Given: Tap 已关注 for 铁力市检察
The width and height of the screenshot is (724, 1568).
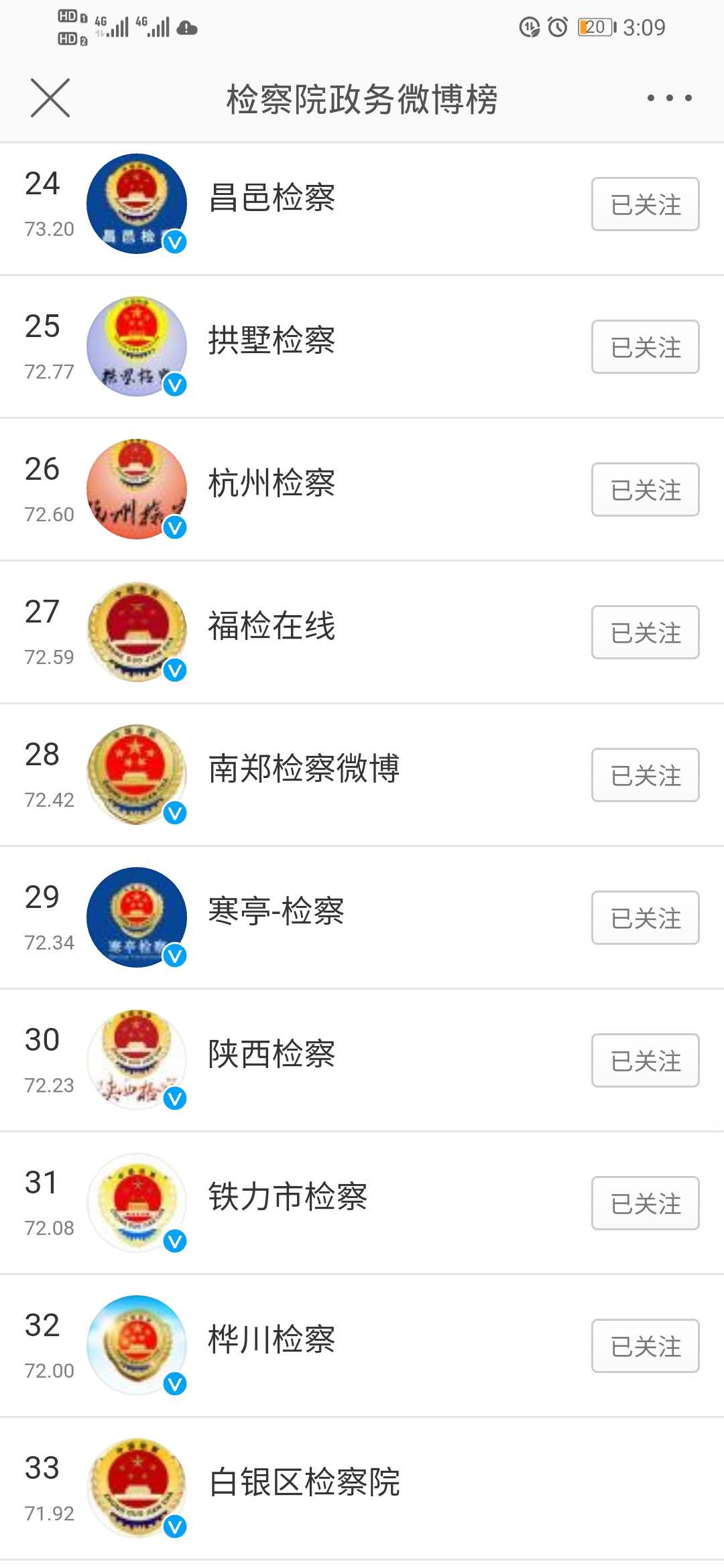Looking at the screenshot, I should click(x=645, y=1203).
